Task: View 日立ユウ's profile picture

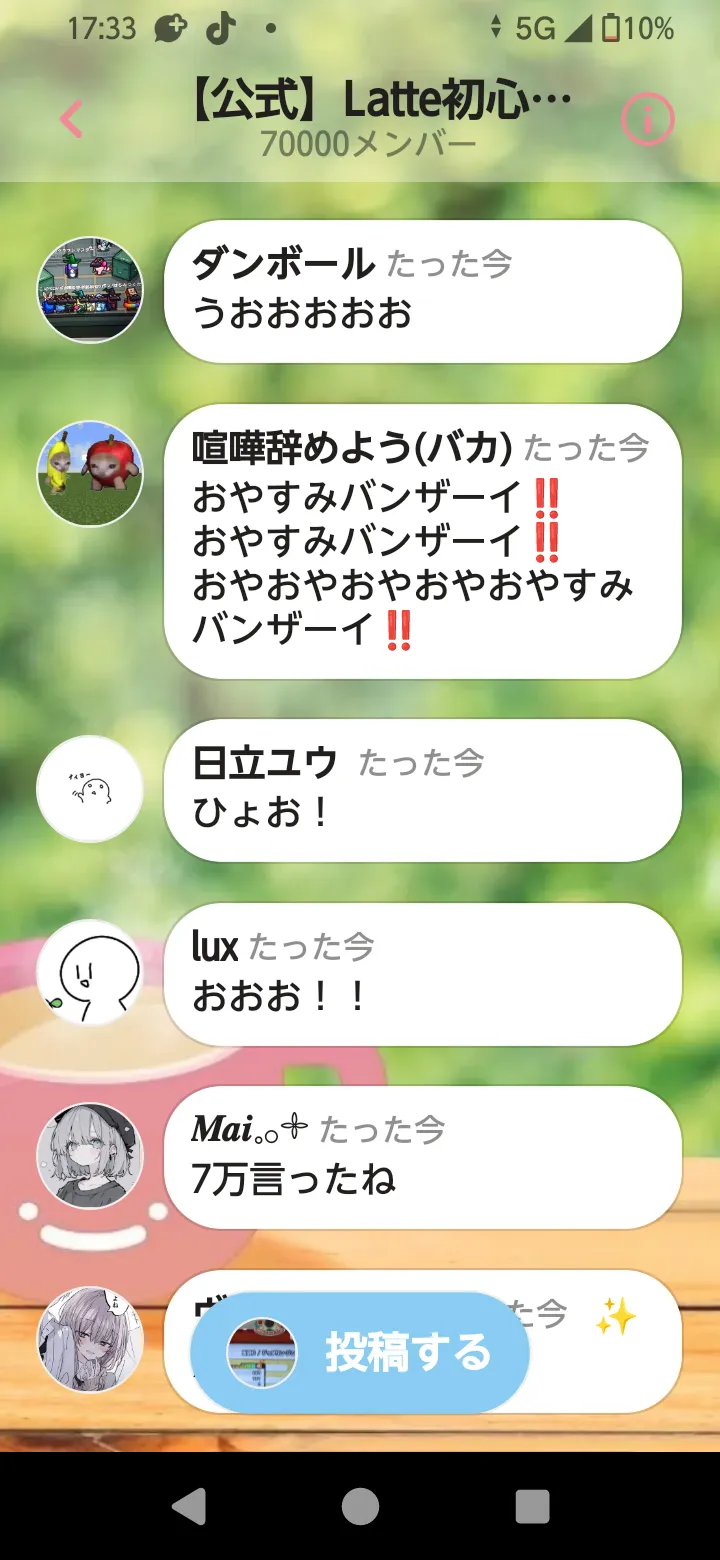Action: click(x=90, y=789)
